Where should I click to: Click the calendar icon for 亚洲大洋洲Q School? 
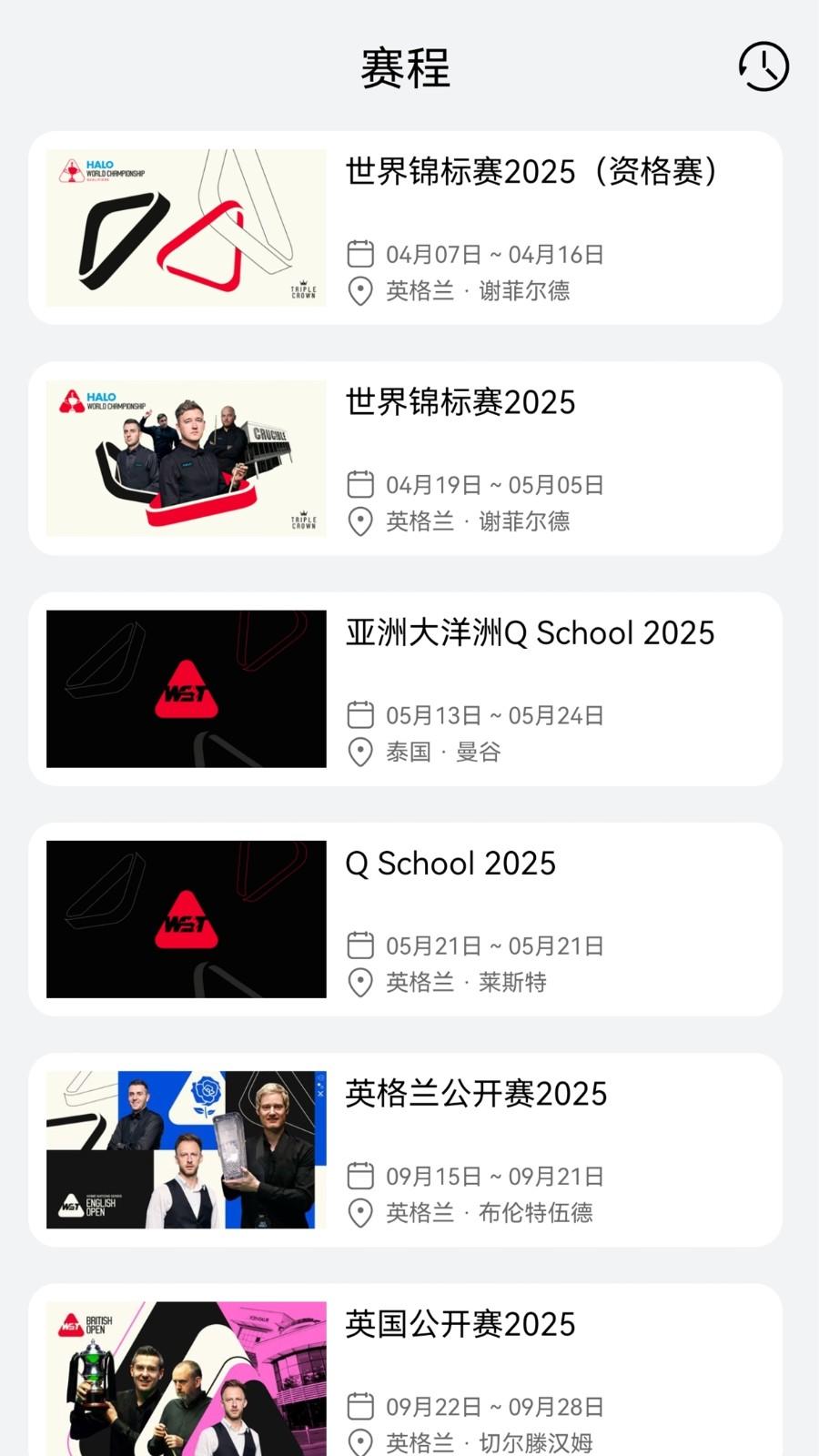[360, 714]
